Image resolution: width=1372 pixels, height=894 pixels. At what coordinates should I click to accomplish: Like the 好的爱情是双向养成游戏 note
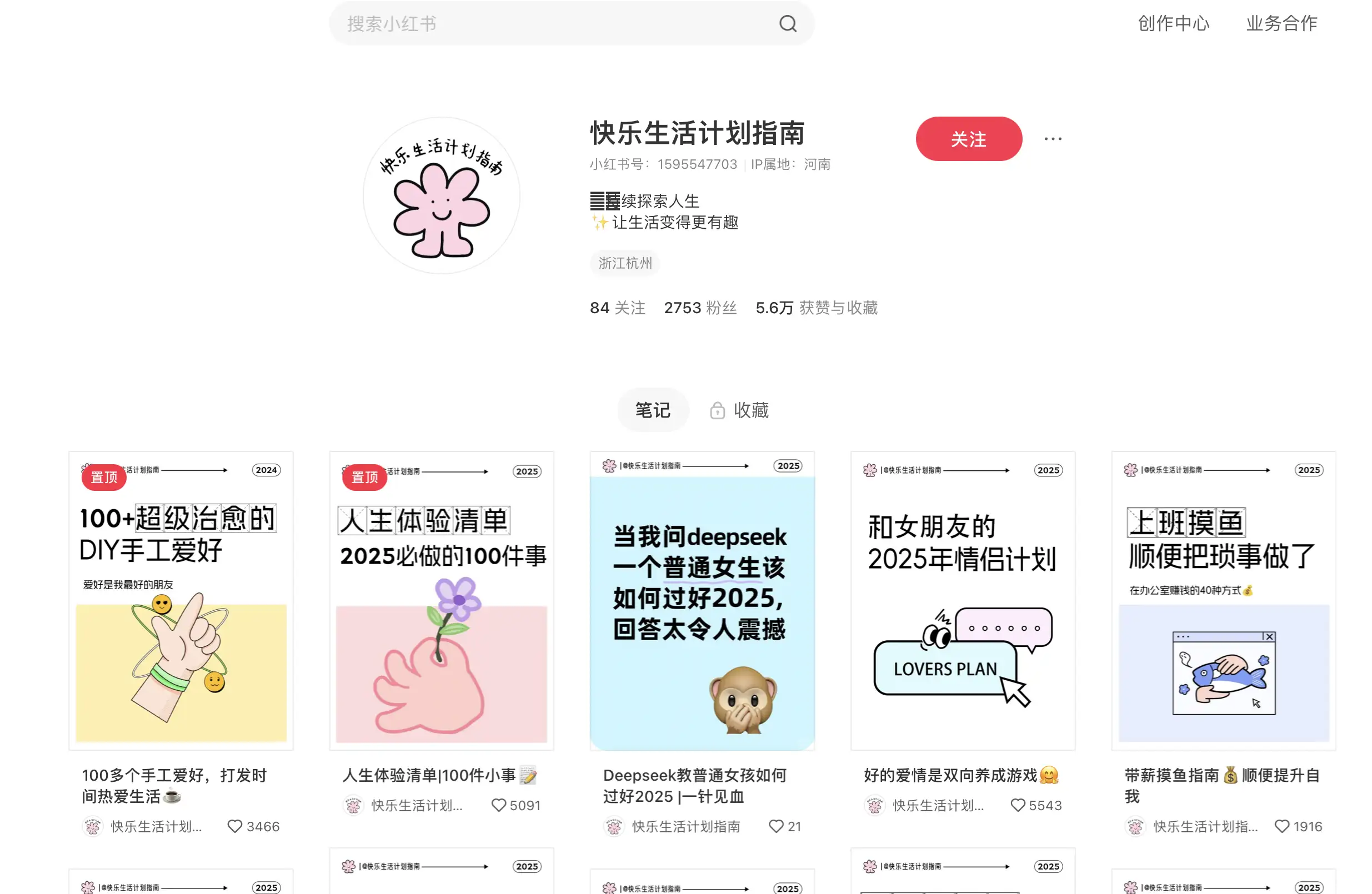point(1018,805)
